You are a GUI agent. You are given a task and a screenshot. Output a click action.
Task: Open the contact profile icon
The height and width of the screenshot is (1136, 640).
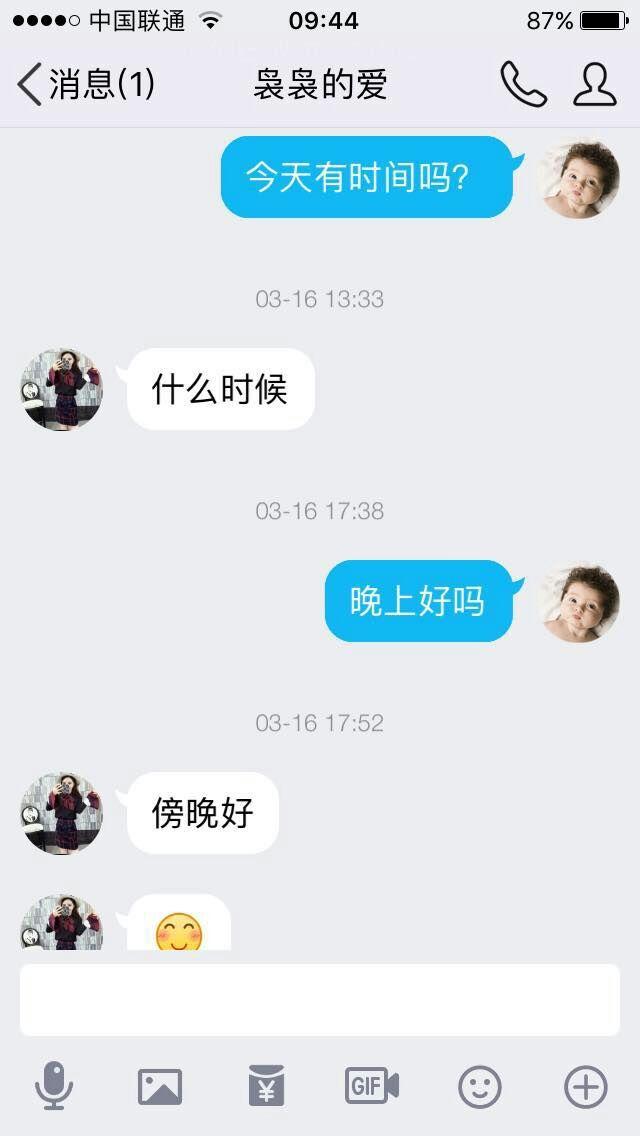point(594,84)
